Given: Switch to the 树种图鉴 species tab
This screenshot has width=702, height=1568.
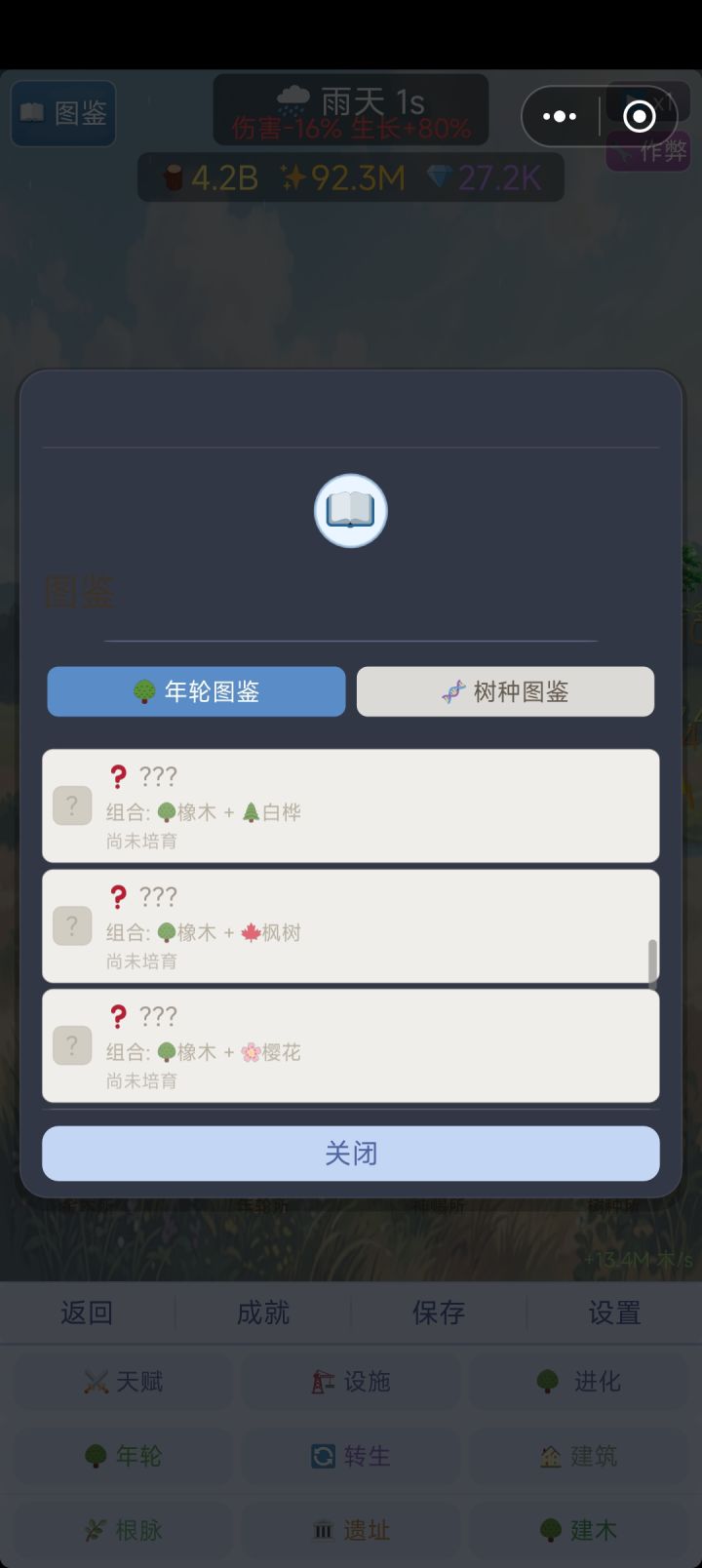Looking at the screenshot, I should point(505,691).
